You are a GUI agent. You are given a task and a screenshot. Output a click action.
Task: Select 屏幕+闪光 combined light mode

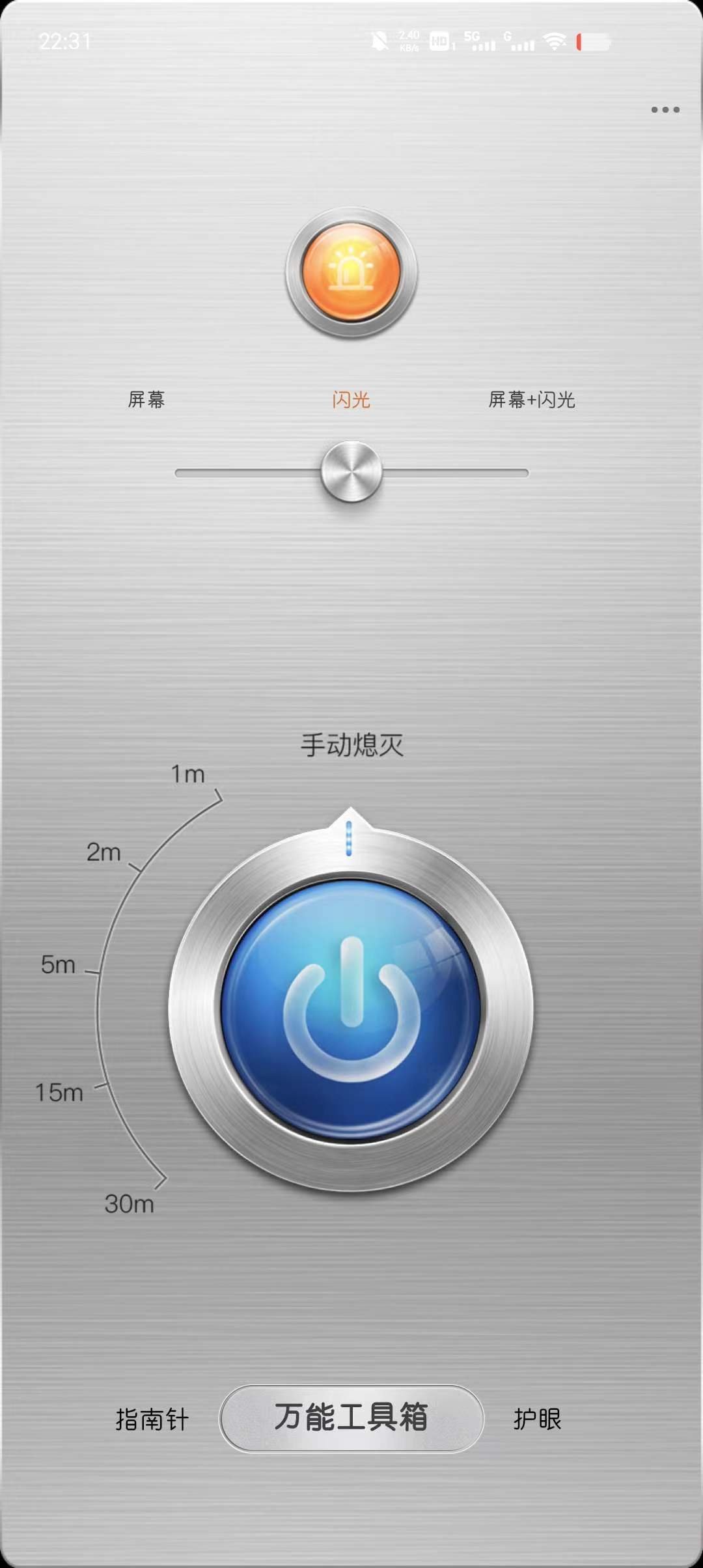532,402
